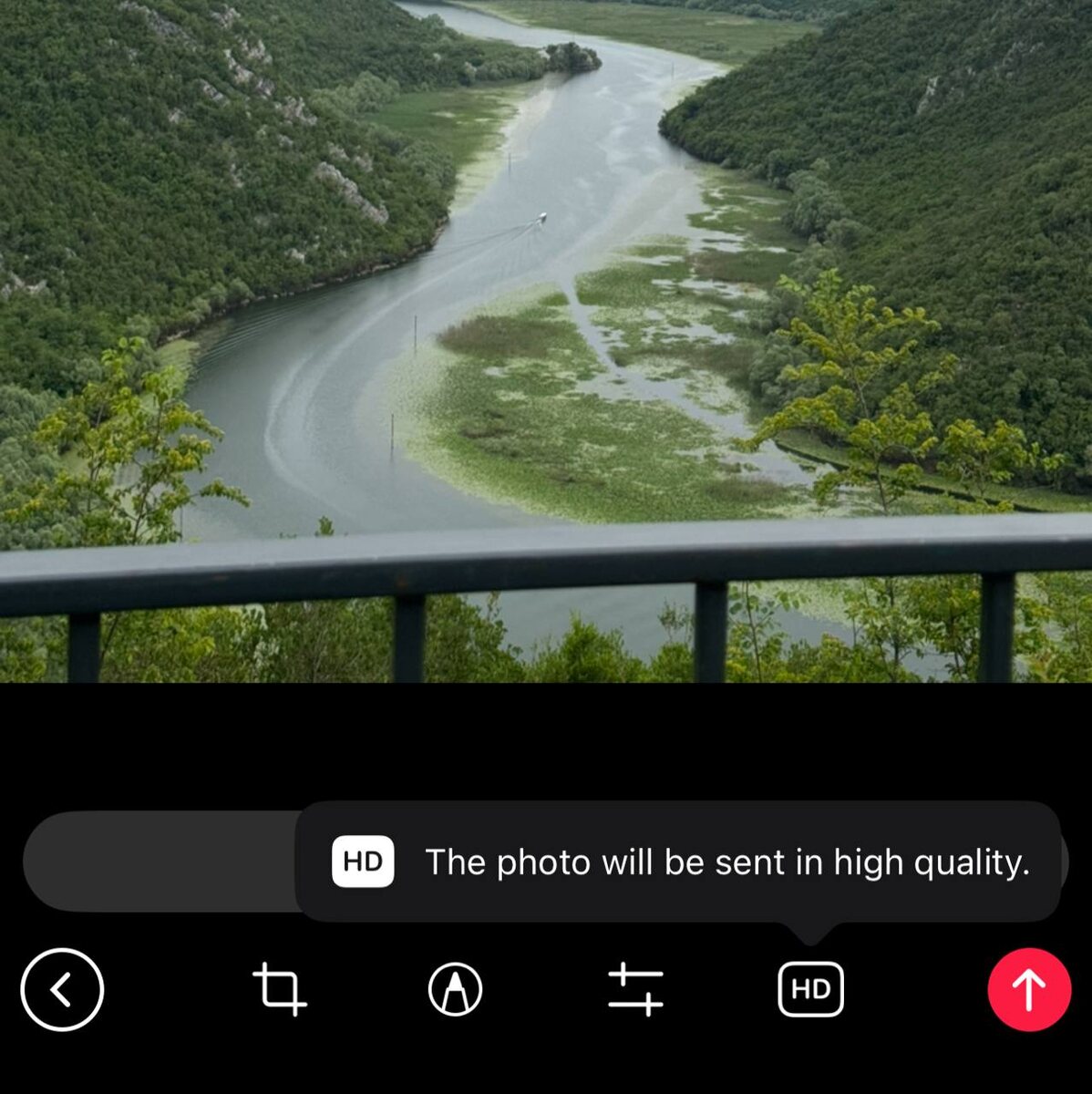The width and height of the screenshot is (1092, 1094).
Task: Send the photo with red arrow
Action: point(1029,989)
